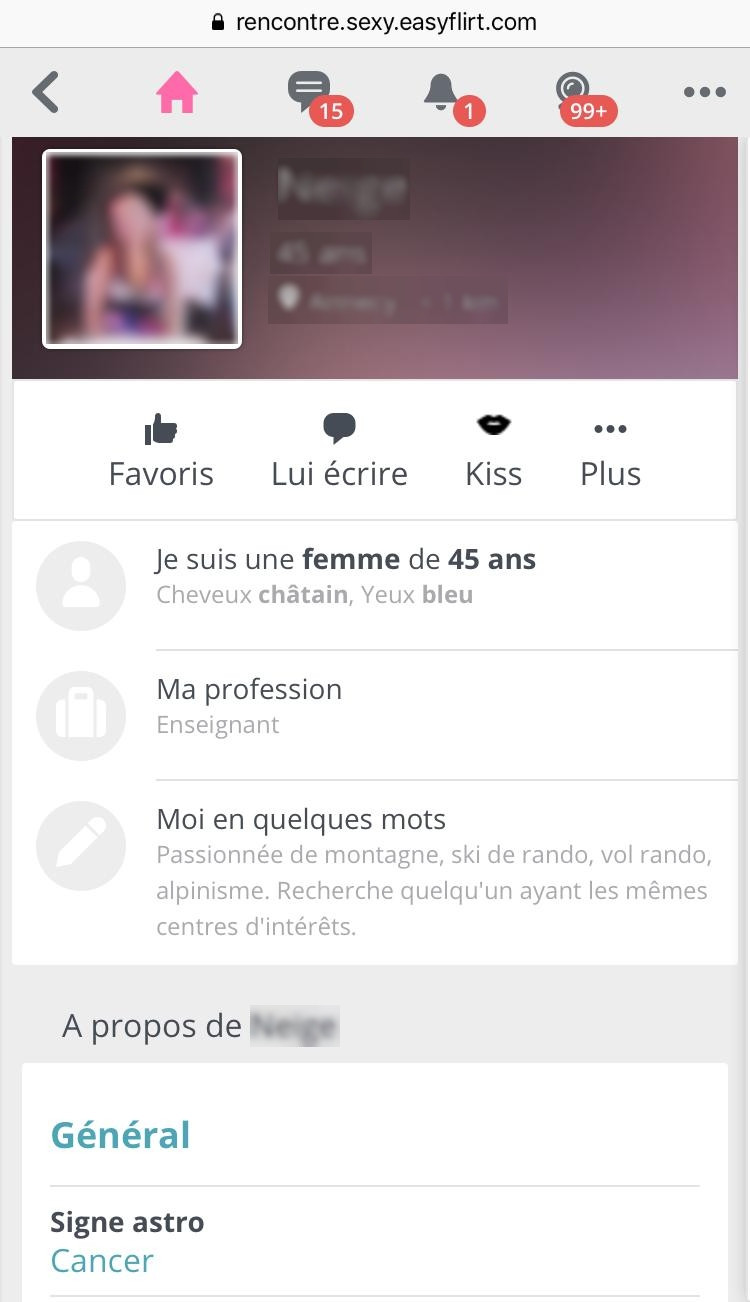Image resolution: width=750 pixels, height=1302 pixels.
Task: View the profile photo
Action: pyautogui.click(x=142, y=249)
